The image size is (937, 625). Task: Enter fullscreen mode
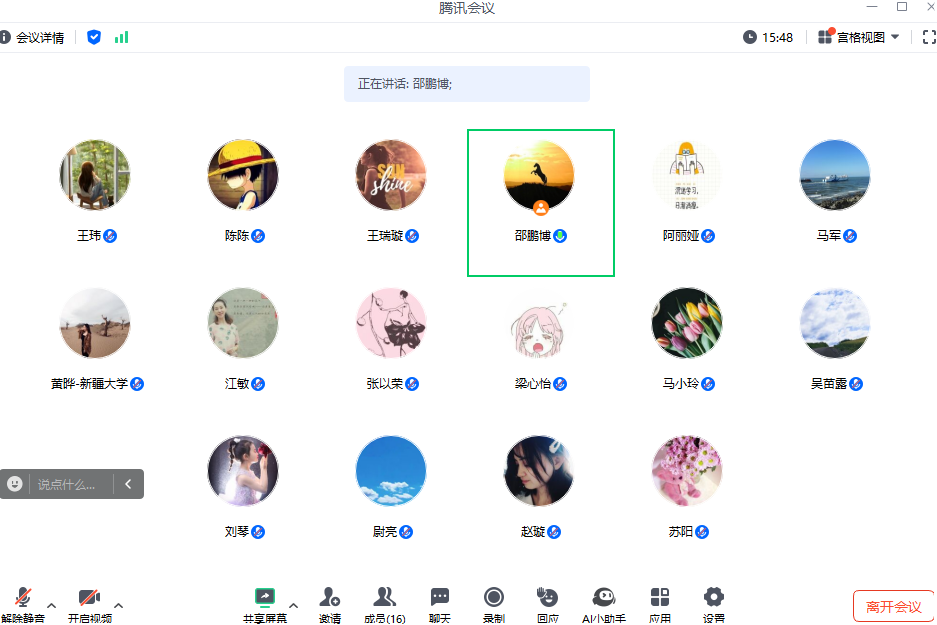[x=928, y=37]
